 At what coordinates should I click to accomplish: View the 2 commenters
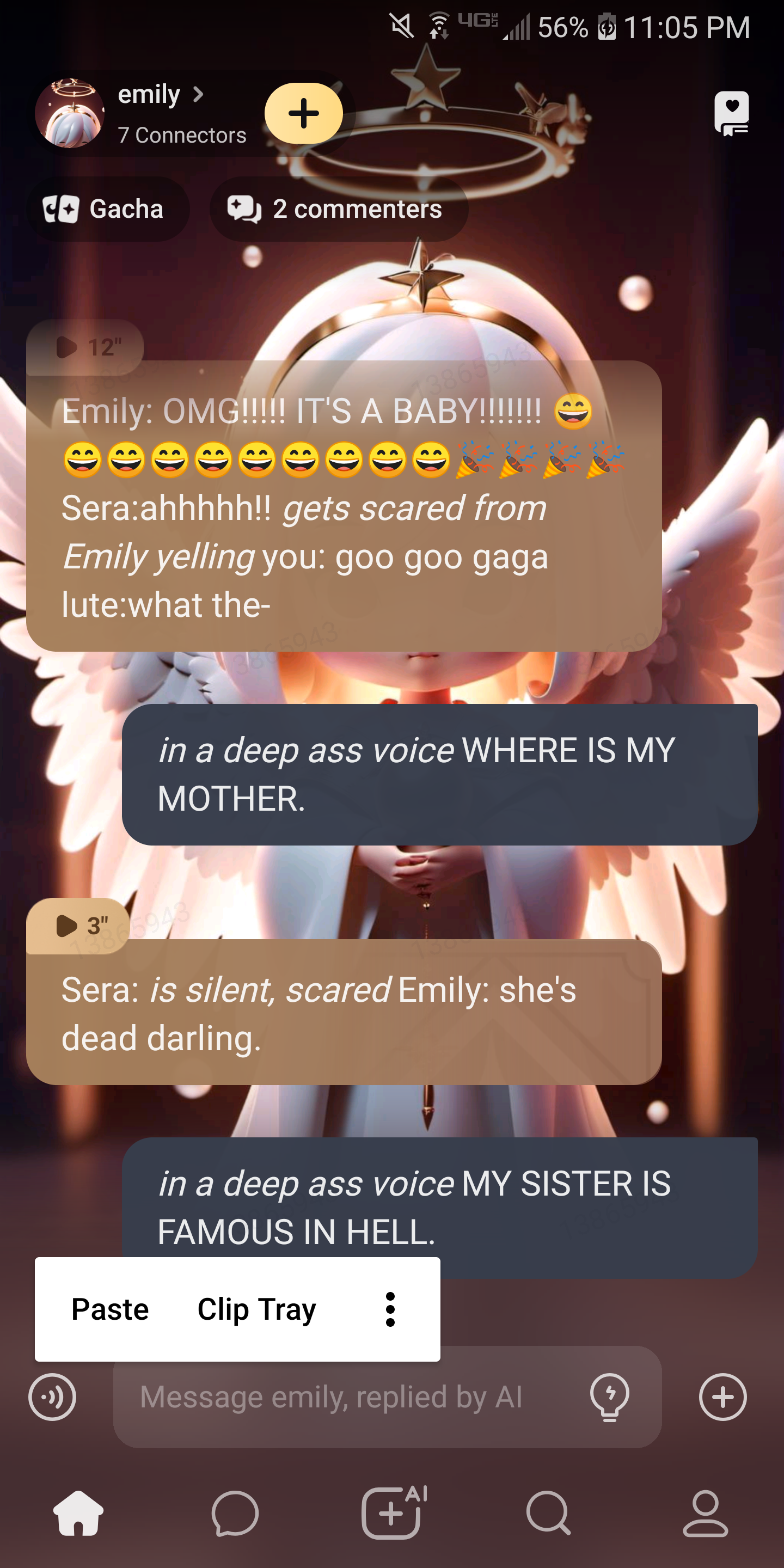[x=339, y=210]
